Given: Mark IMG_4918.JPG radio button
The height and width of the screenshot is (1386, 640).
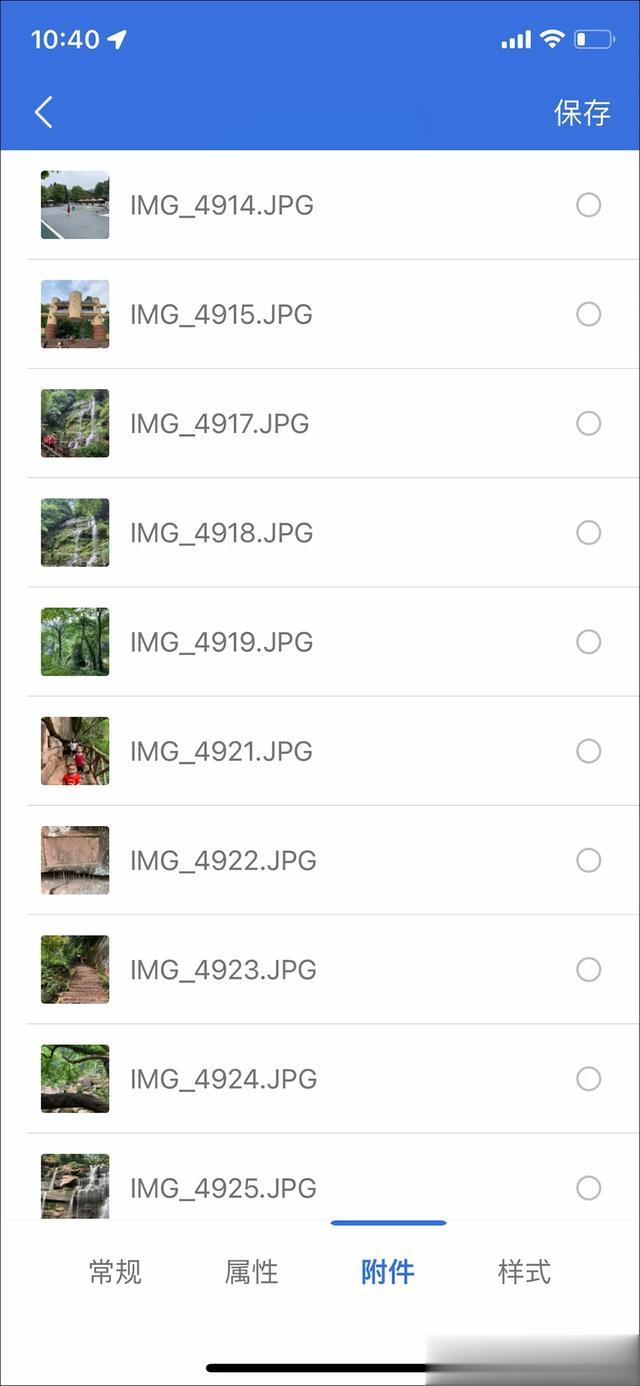Looking at the screenshot, I should [589, 532].
